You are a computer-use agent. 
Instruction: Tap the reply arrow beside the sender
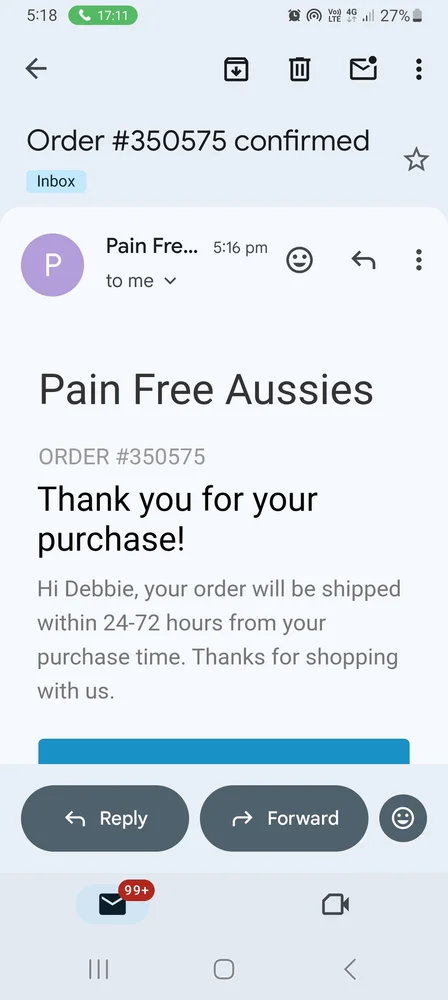point(363,260)
